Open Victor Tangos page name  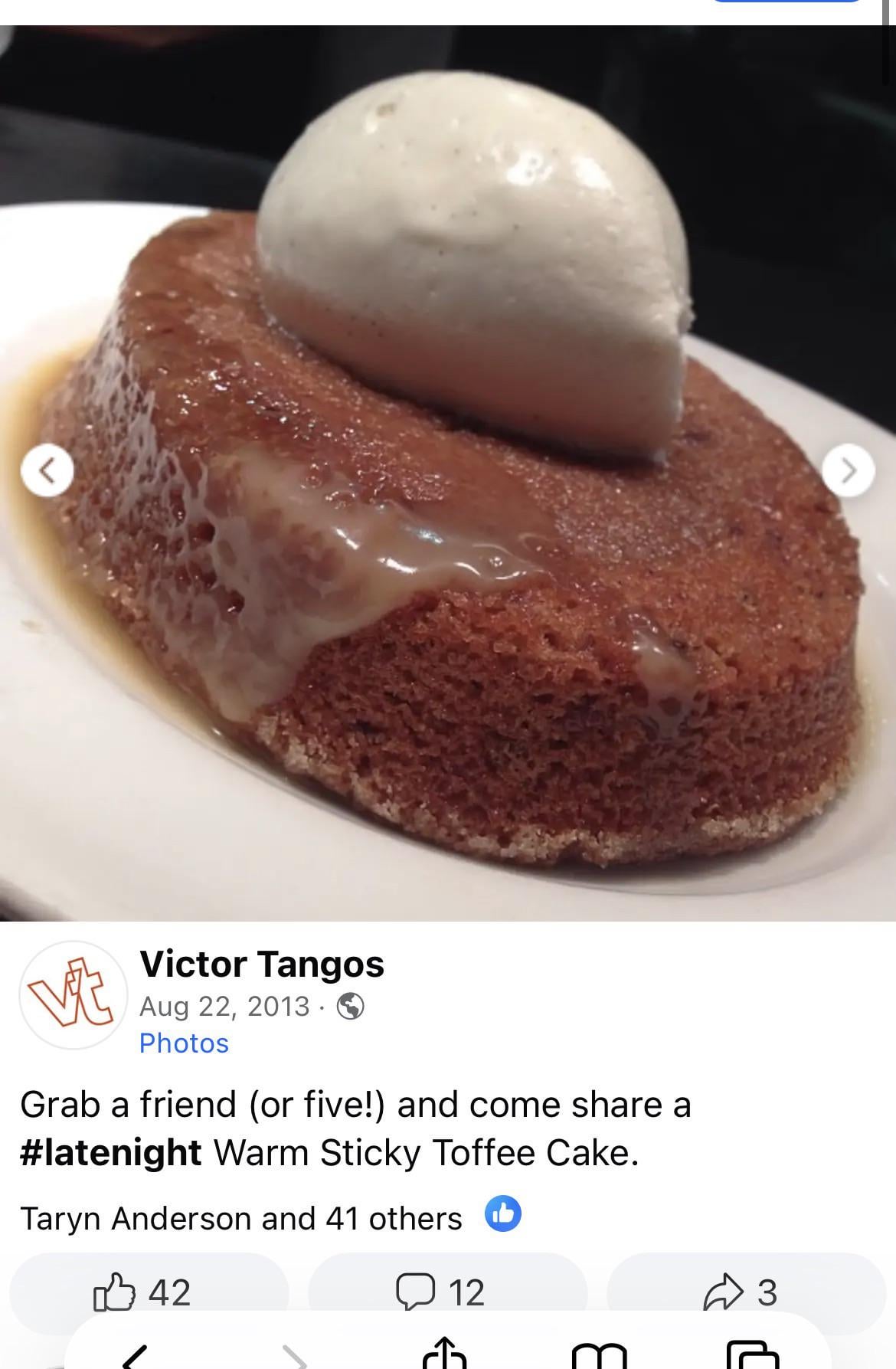(x=261, y=964)
